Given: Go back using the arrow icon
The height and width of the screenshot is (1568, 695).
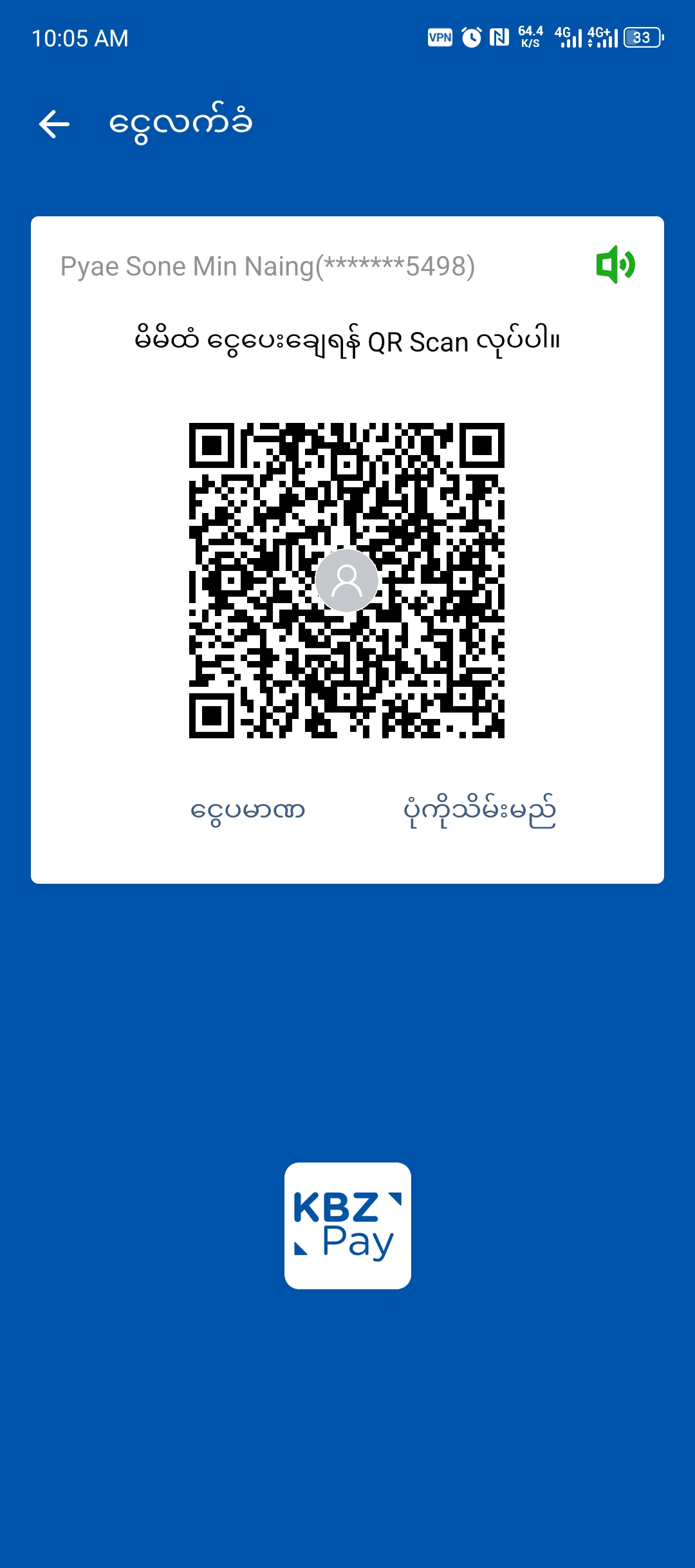Looking at the screenshot, I should coord(54,124).
